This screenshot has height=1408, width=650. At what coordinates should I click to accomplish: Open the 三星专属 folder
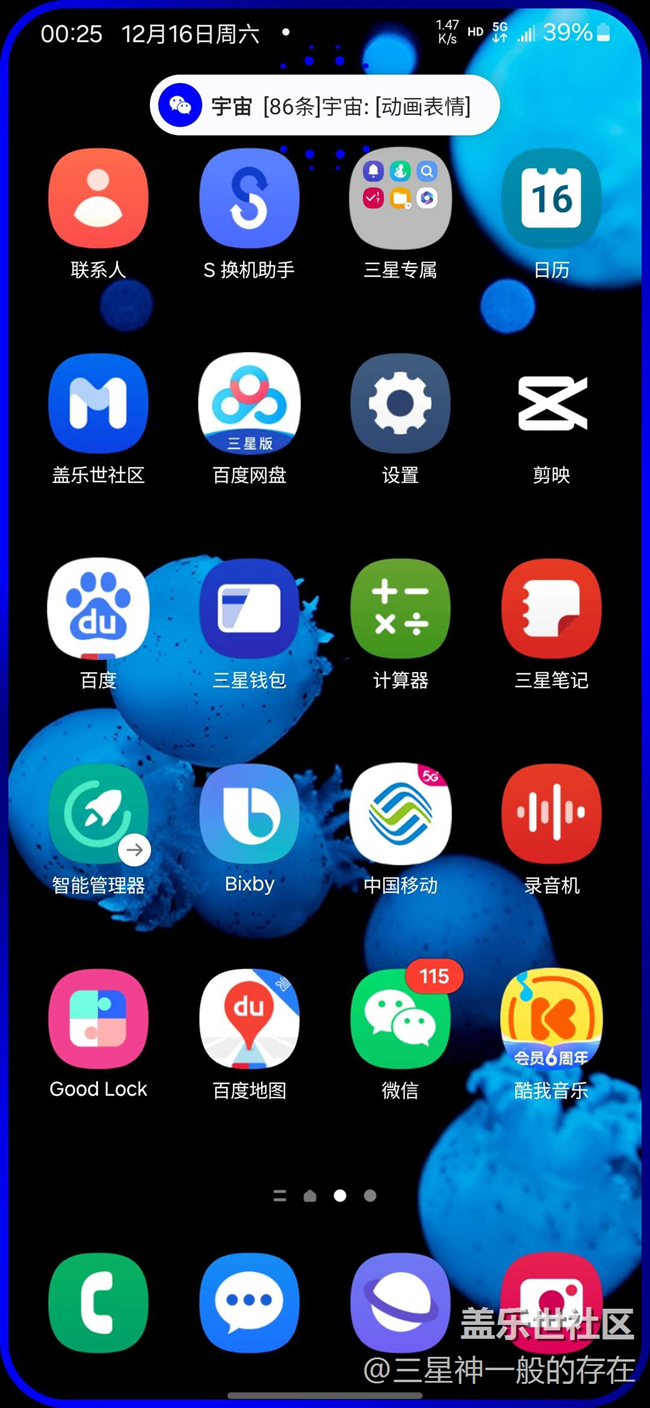400,198
